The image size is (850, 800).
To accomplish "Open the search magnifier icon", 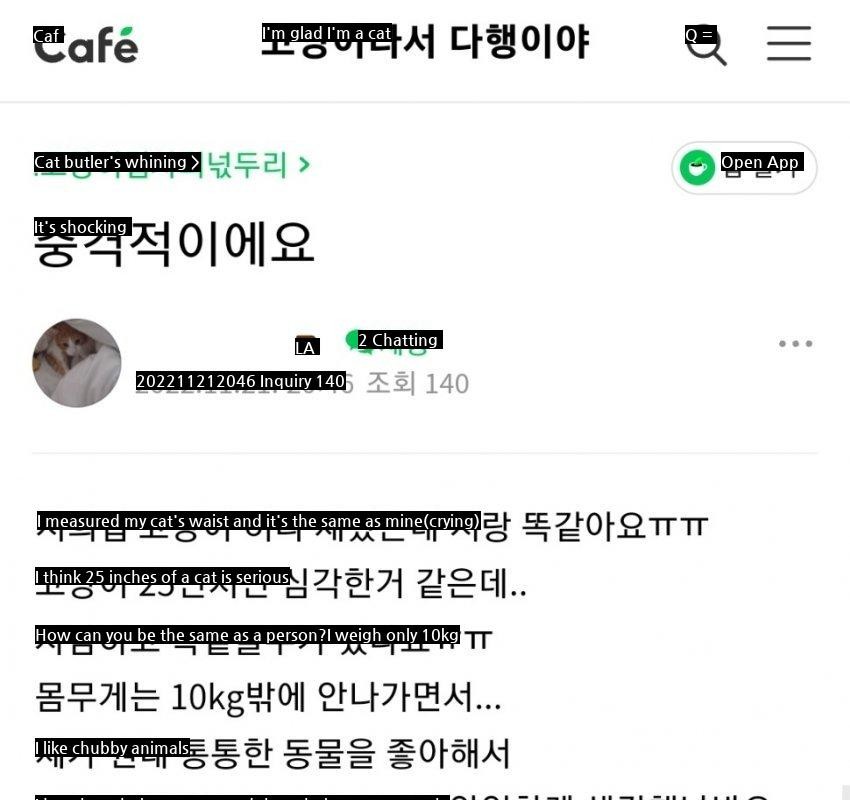I will tap(706, 45).
